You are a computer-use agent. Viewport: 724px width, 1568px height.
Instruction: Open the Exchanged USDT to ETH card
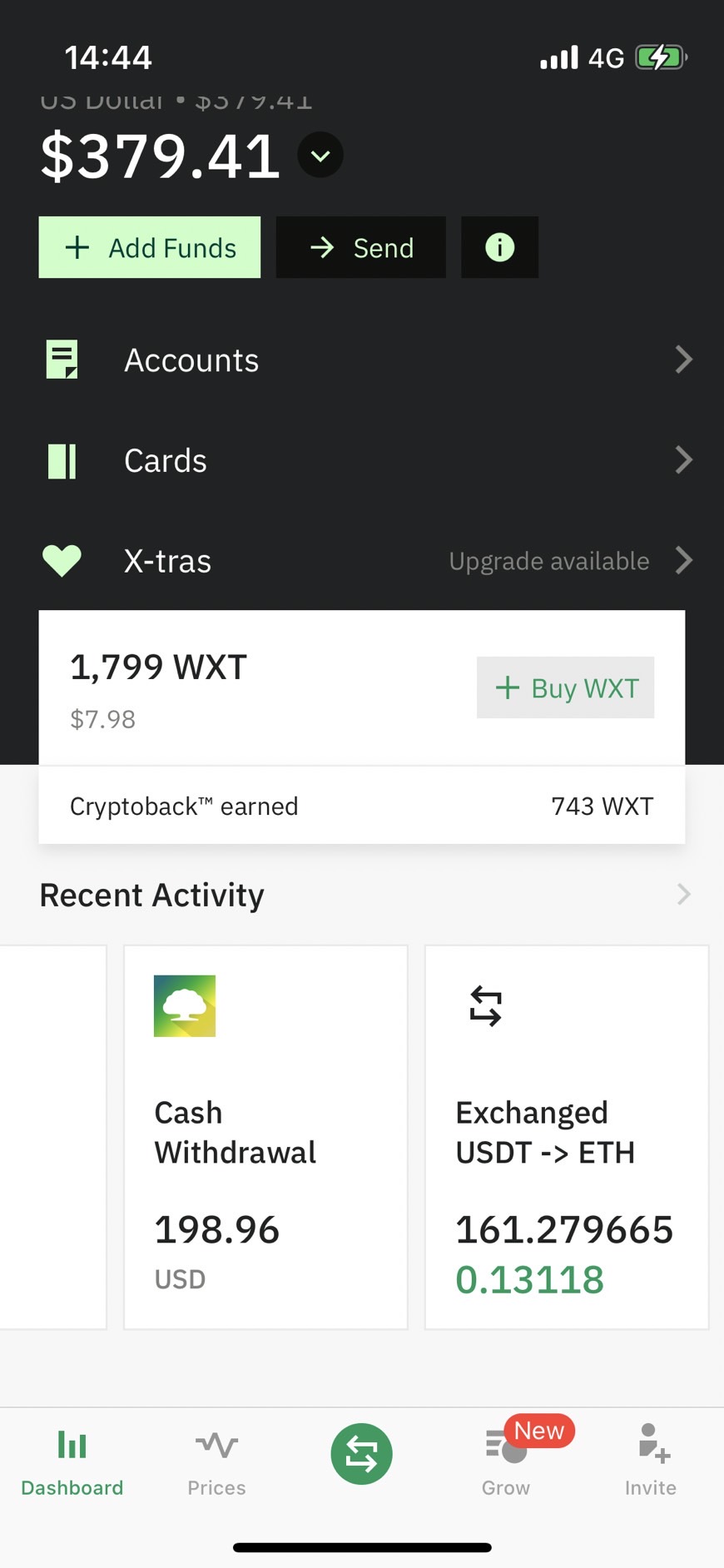click(567, 1137)
